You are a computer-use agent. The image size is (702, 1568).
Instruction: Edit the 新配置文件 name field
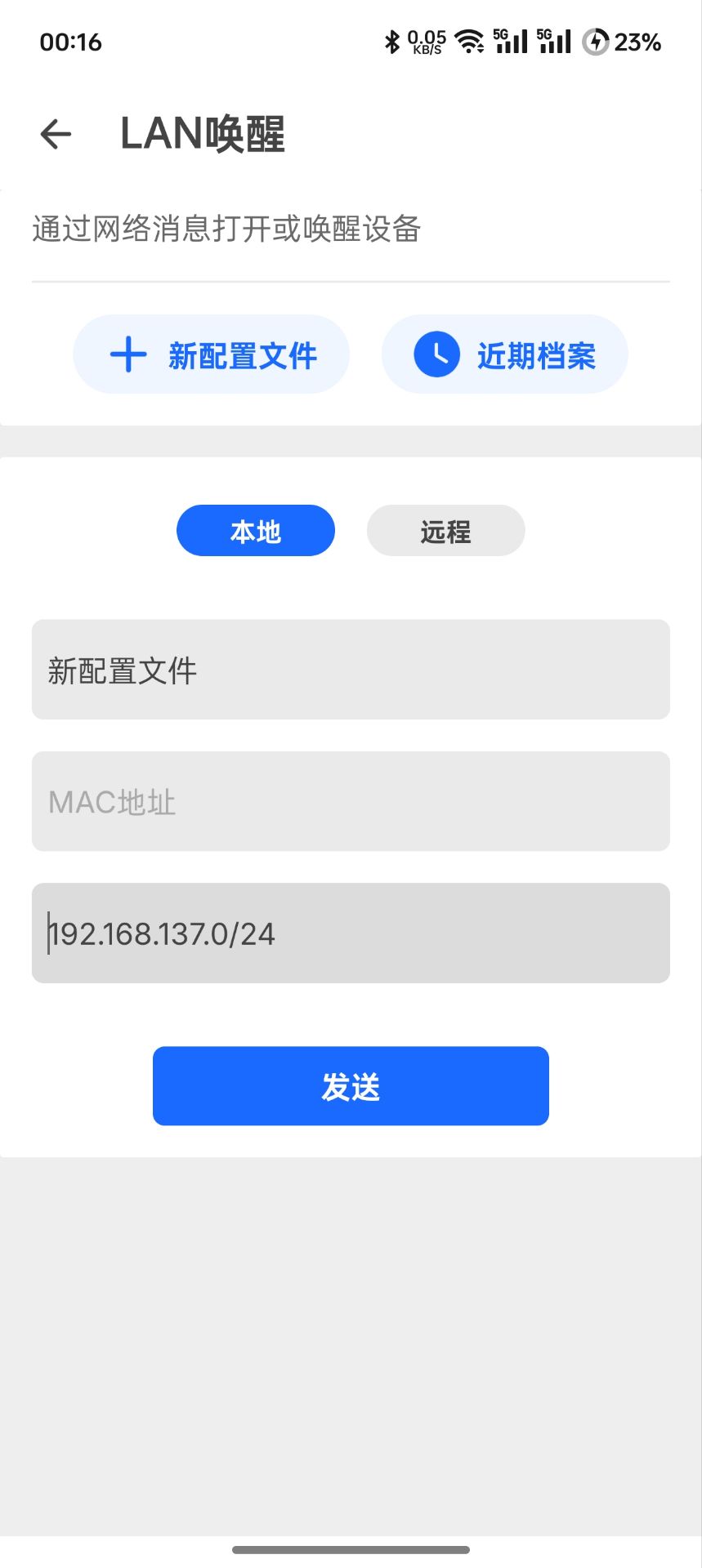[351, 670]
